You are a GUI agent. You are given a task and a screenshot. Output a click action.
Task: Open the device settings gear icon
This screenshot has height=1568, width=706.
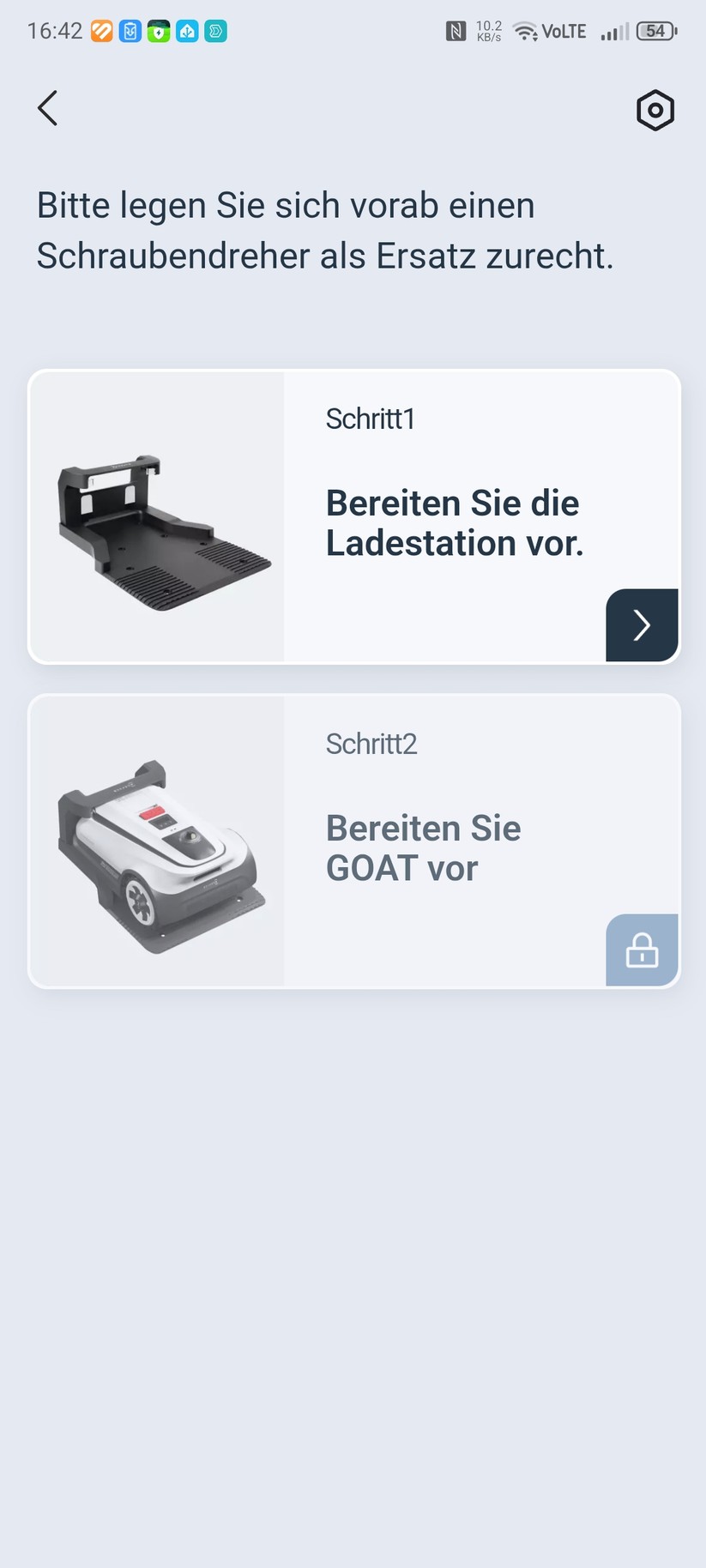click(655, 110)
